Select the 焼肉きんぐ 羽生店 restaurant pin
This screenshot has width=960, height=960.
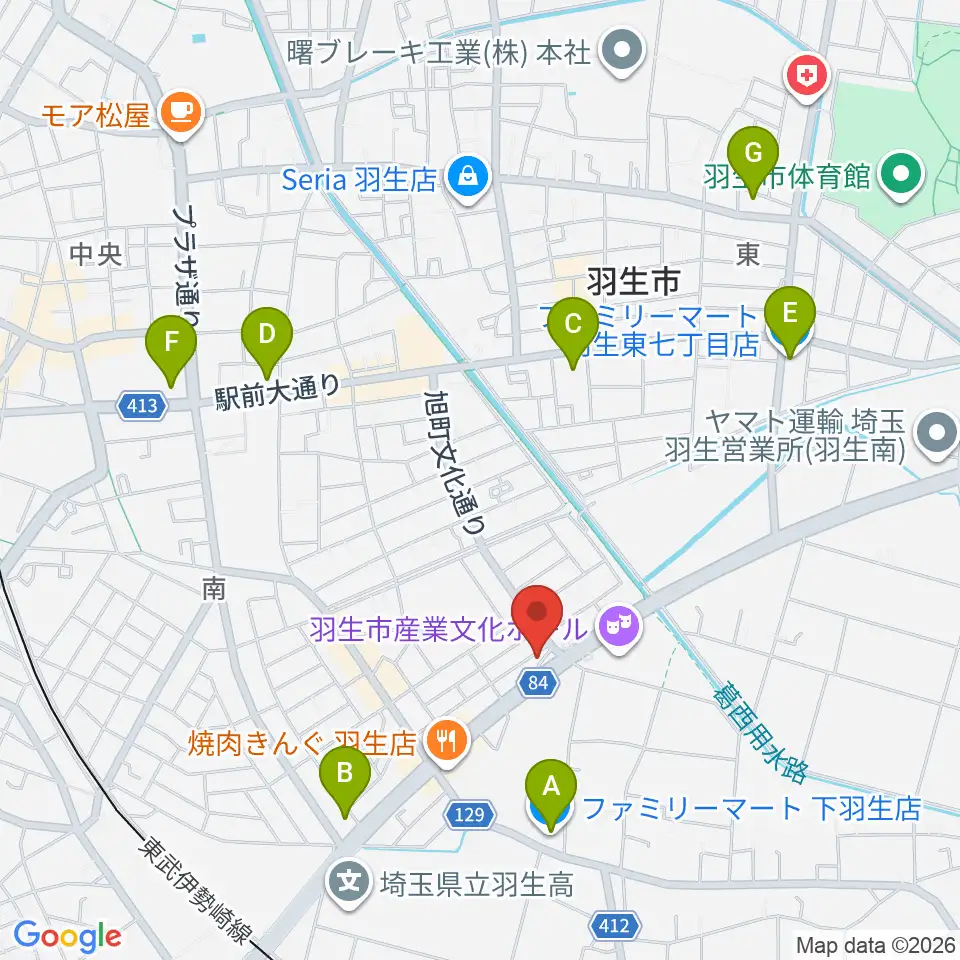(447, 743)
